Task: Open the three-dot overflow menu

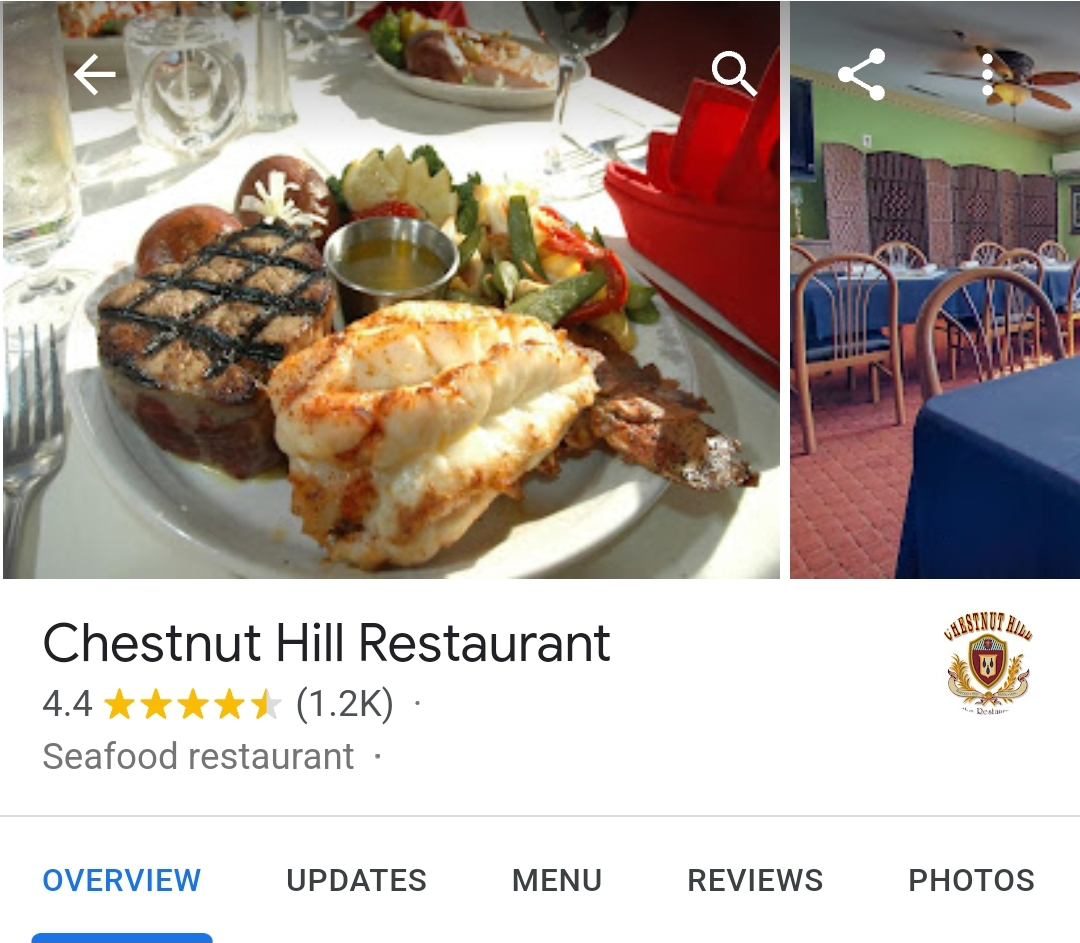Action: [987, 75]
